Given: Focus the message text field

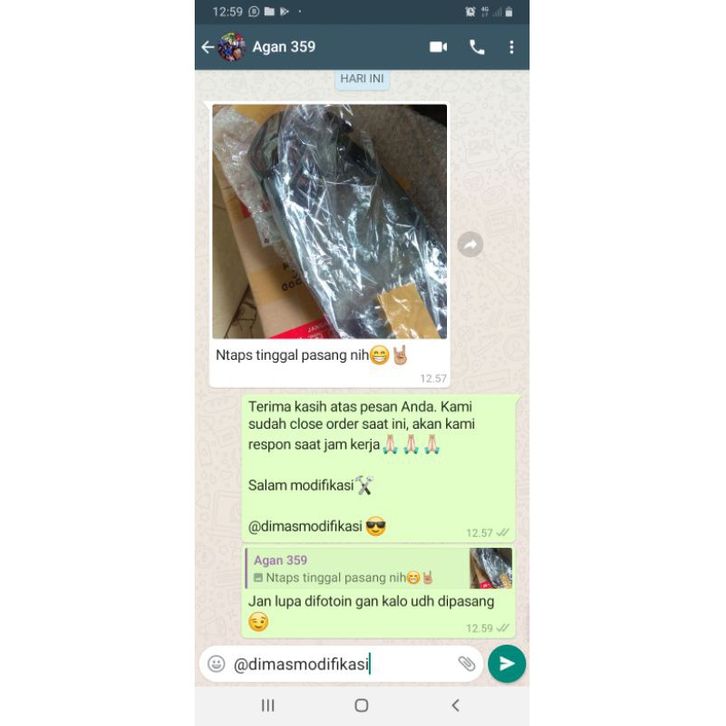Looking at the screenshot, I should click(x=340, y=663).
